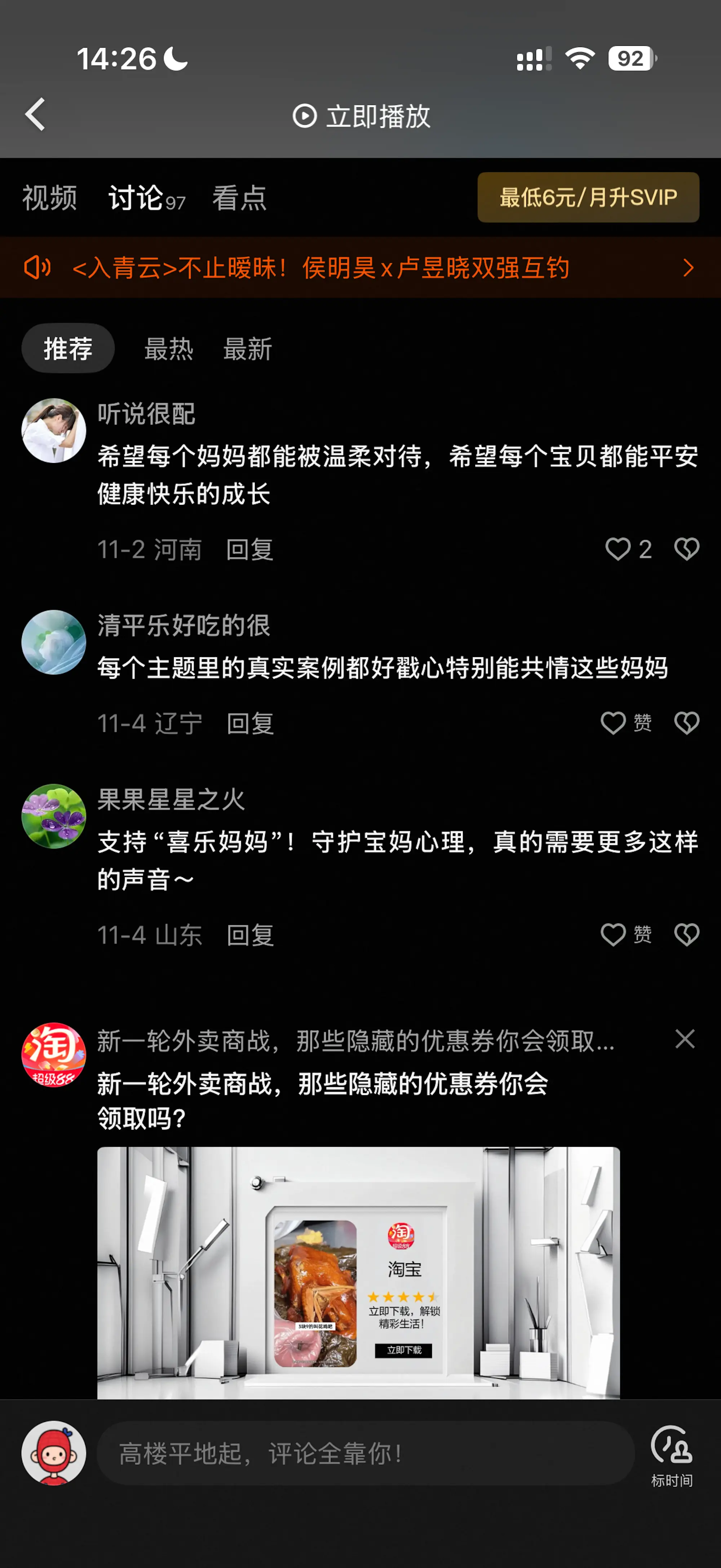Like 听说很配's comment
This screenshot has width=721, height=1568.
[x=618, y=549]
